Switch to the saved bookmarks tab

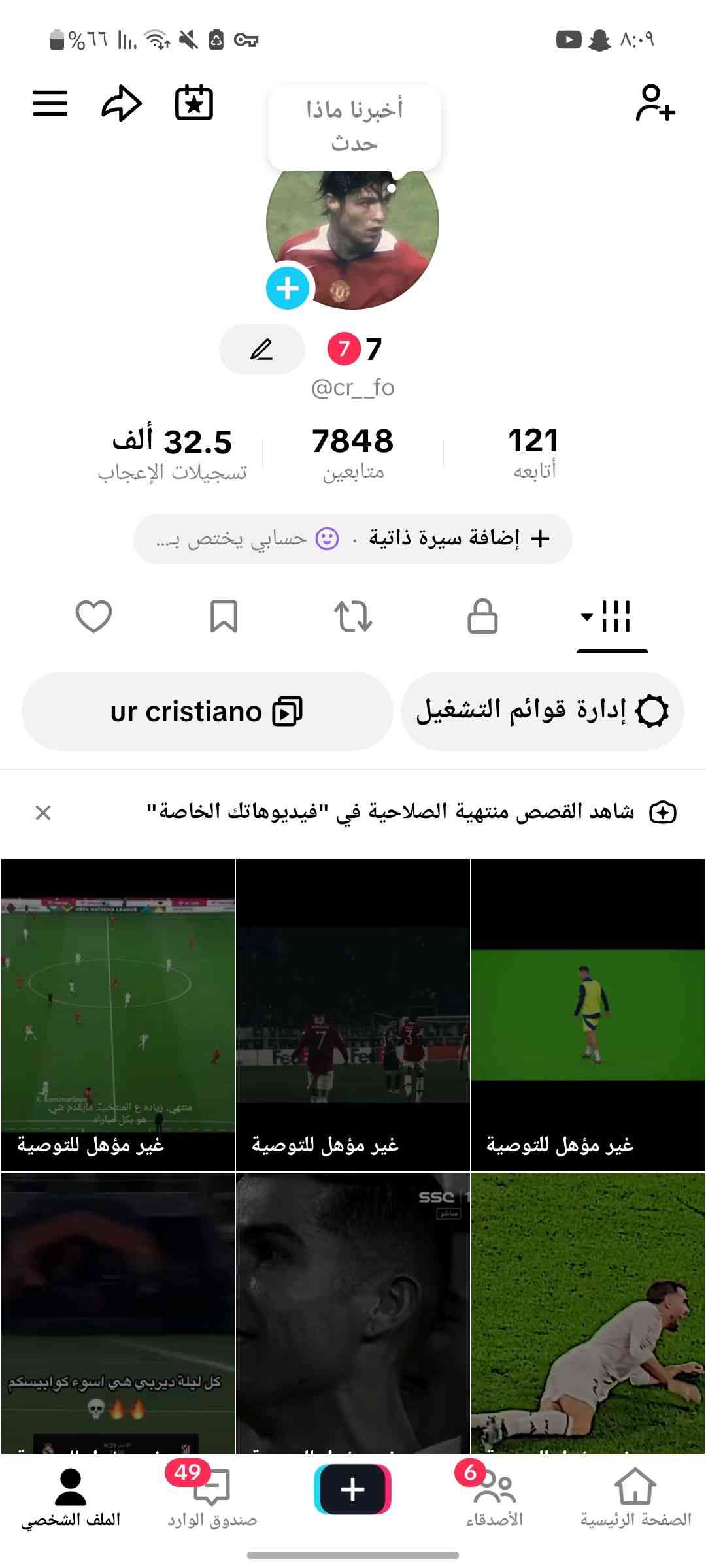point(224,617)
